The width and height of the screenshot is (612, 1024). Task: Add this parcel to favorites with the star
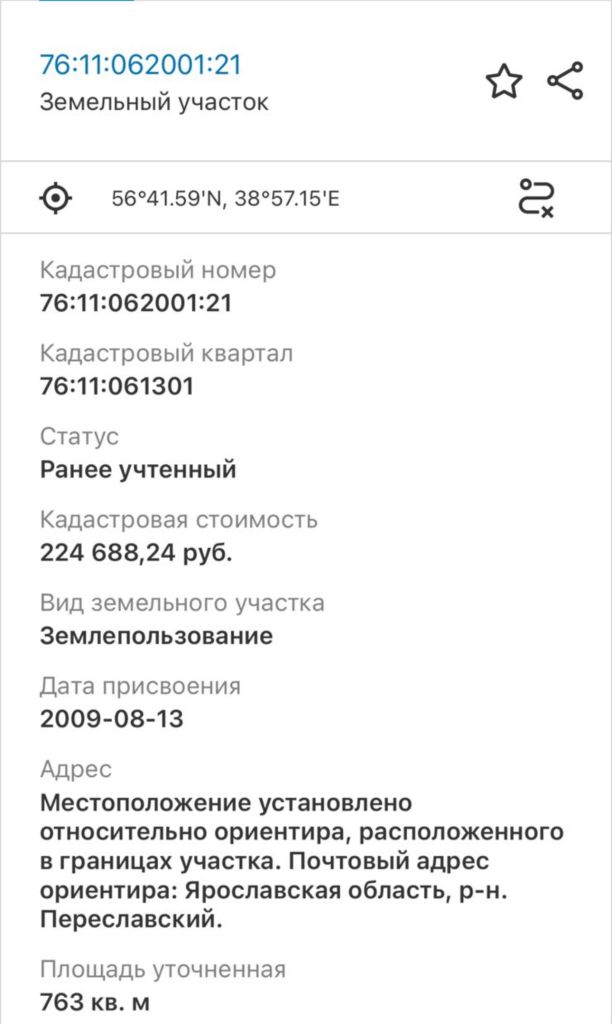[504, 82]
